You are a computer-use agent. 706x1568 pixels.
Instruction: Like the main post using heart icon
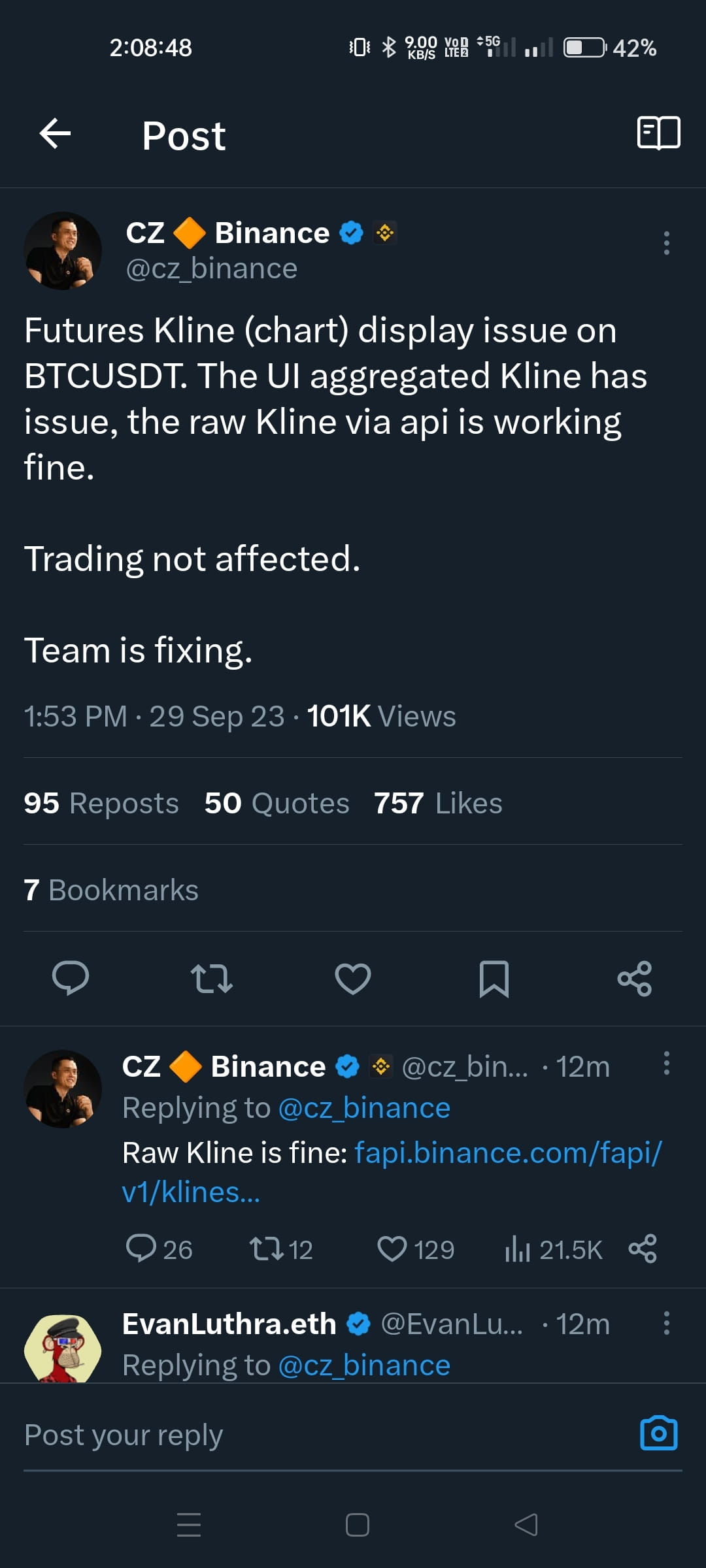pyautogui.click(x=353, y=978)
